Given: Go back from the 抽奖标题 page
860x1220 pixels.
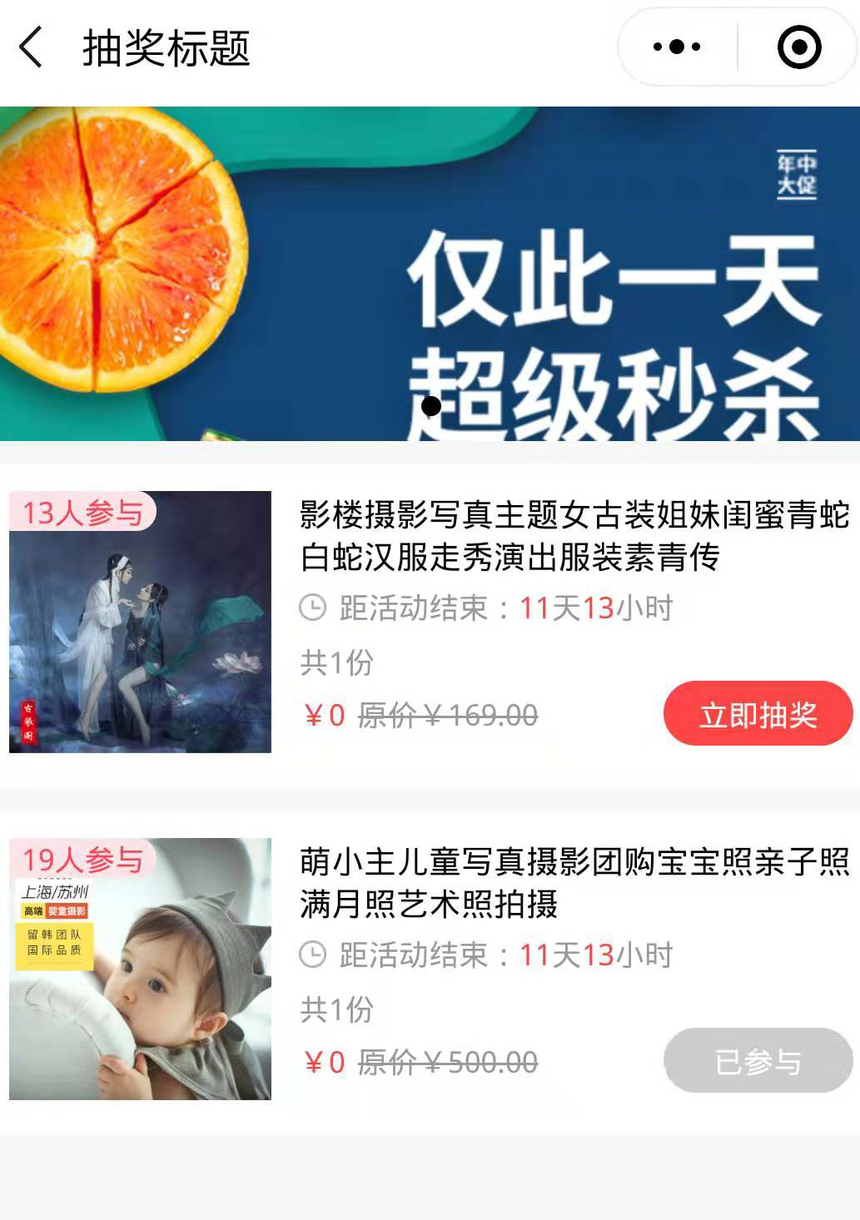Looking at the screenshot, I should tap(32, 48).
